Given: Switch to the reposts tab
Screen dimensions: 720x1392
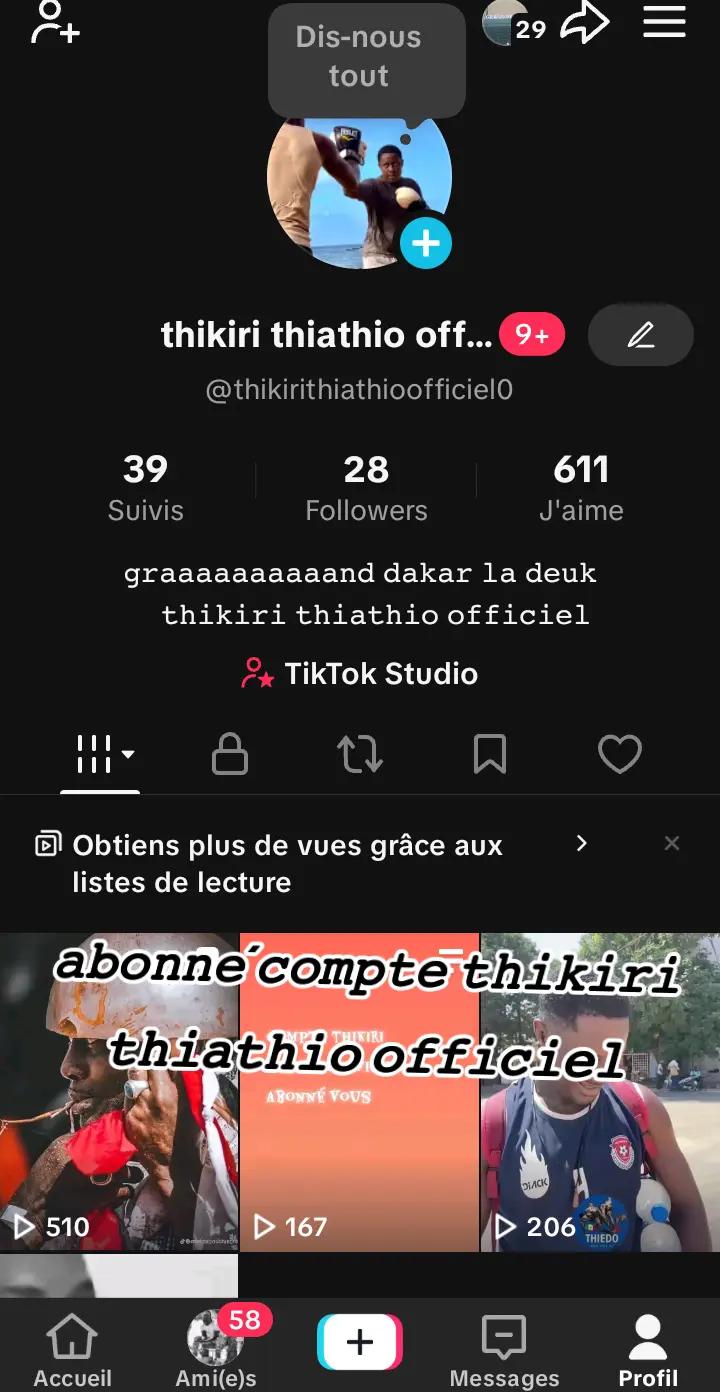Looking at the screenshot, I should tap(360, 754).
